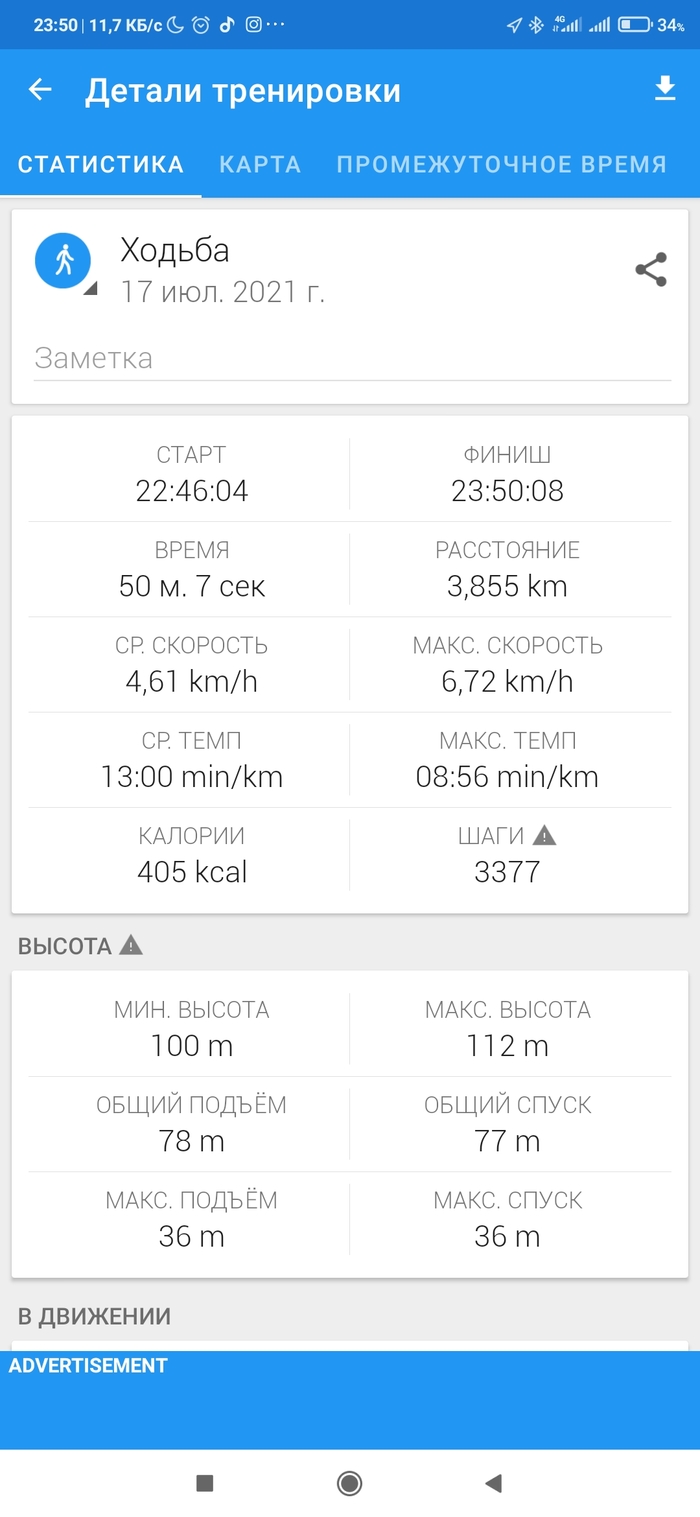
Task: Add a note in the Заметка field
Action: 350,358
